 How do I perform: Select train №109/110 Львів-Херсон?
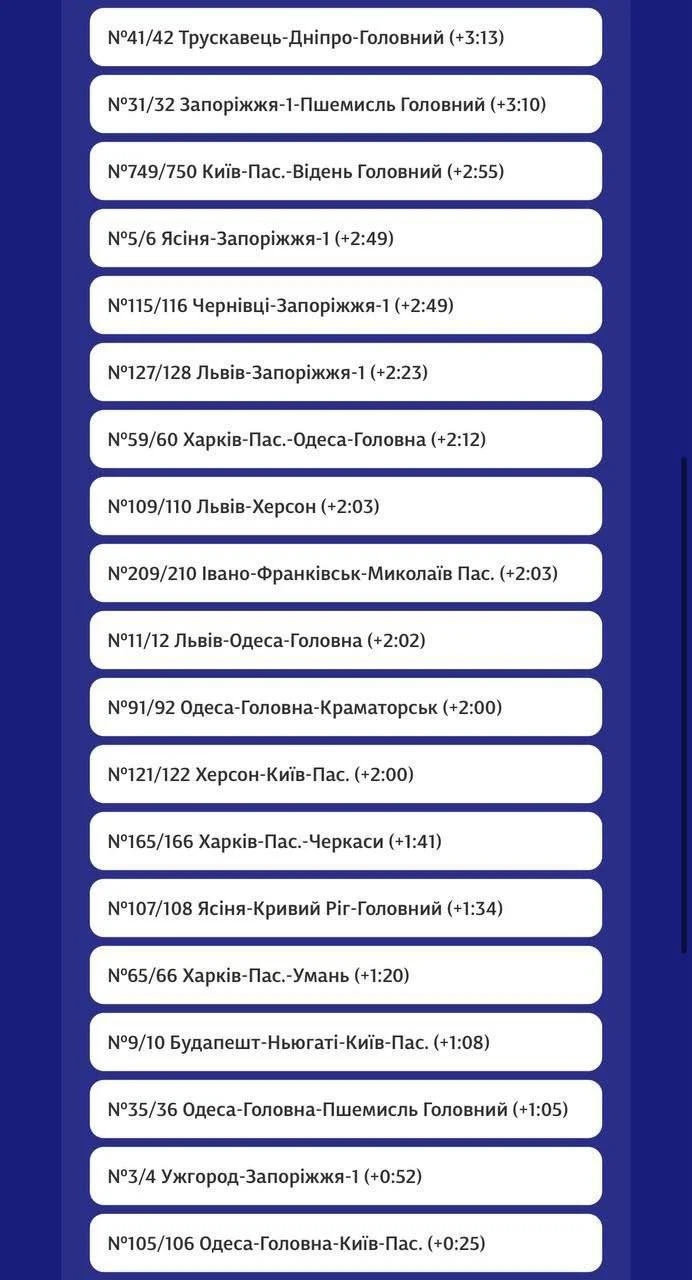[x=346, y=507]
